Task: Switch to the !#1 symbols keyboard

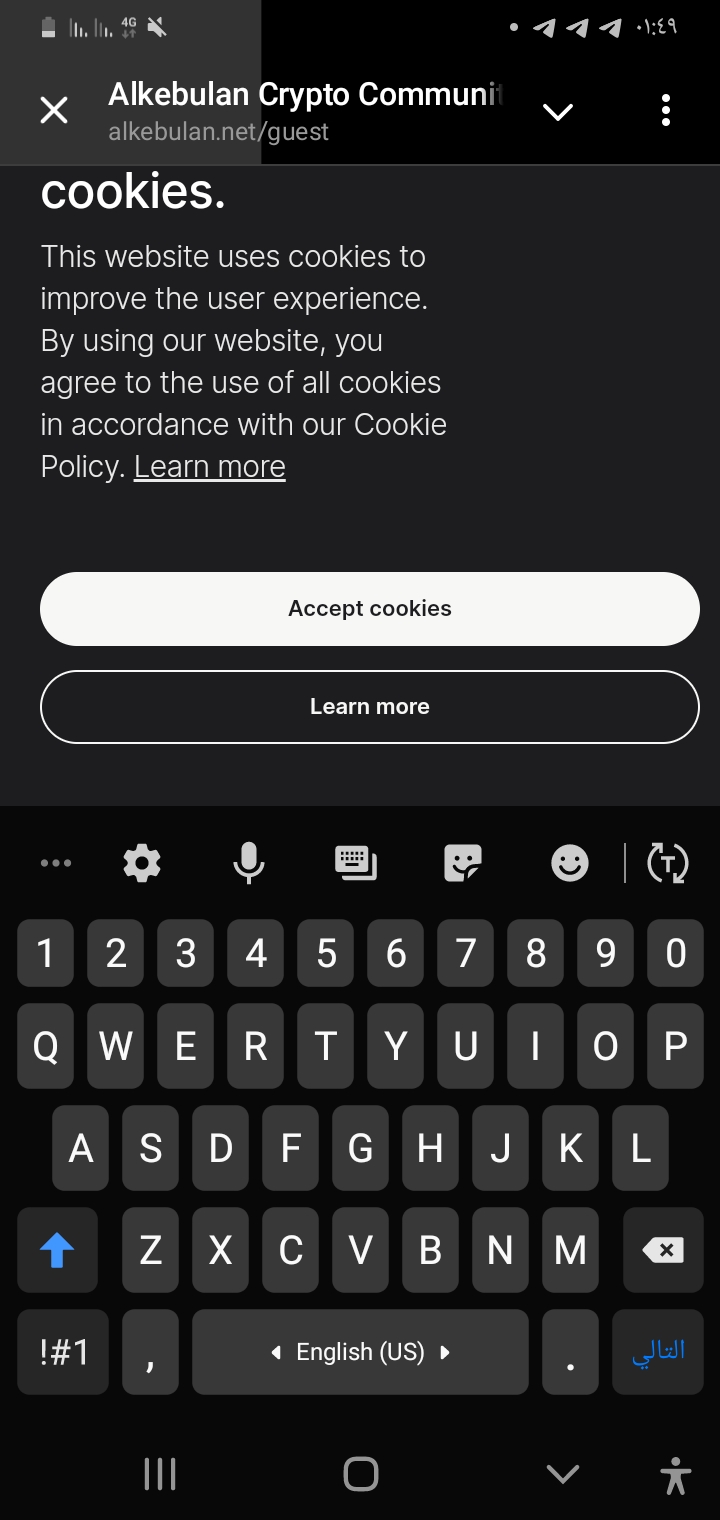Action: [63, 1352]
